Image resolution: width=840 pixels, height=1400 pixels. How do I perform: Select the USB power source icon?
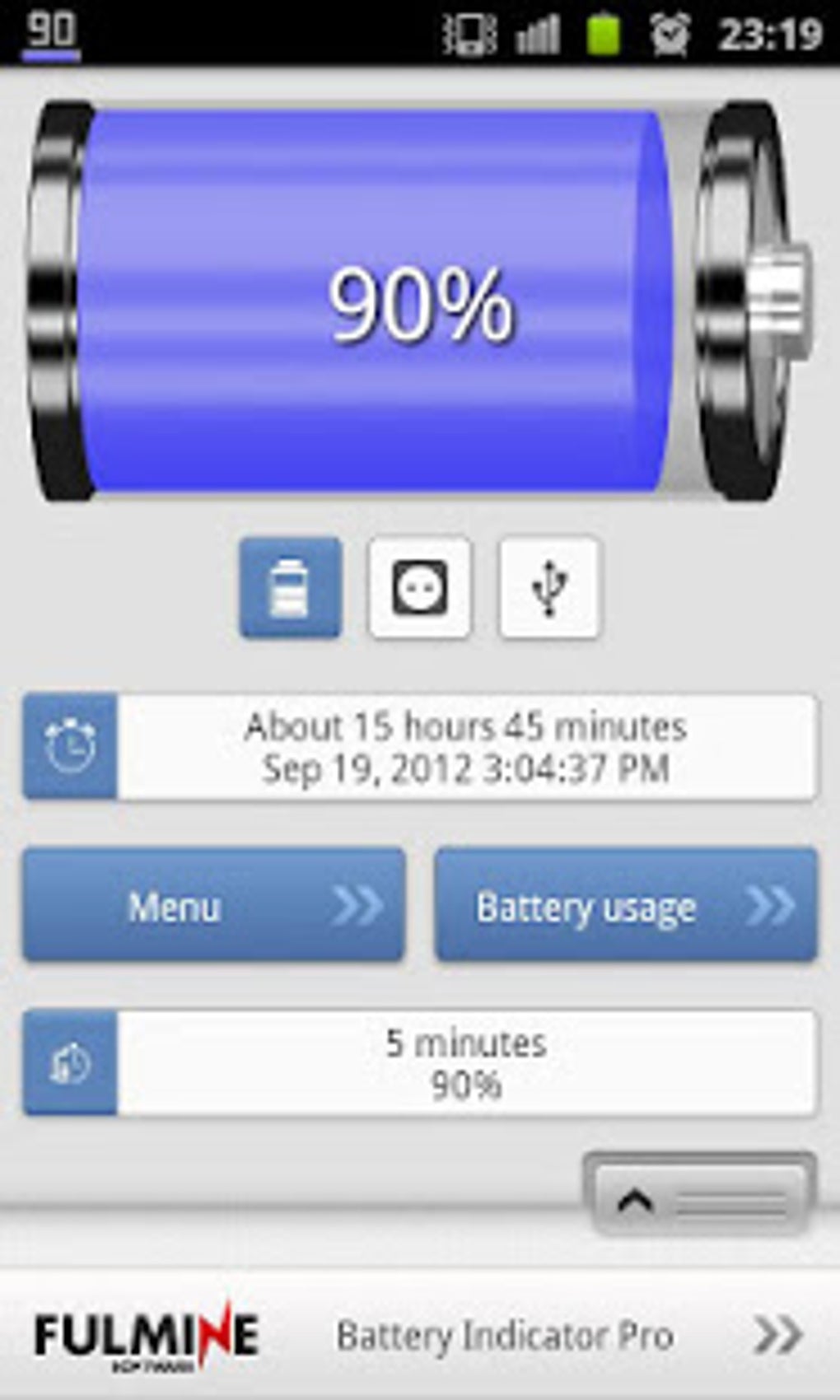[x=550, y=588]
